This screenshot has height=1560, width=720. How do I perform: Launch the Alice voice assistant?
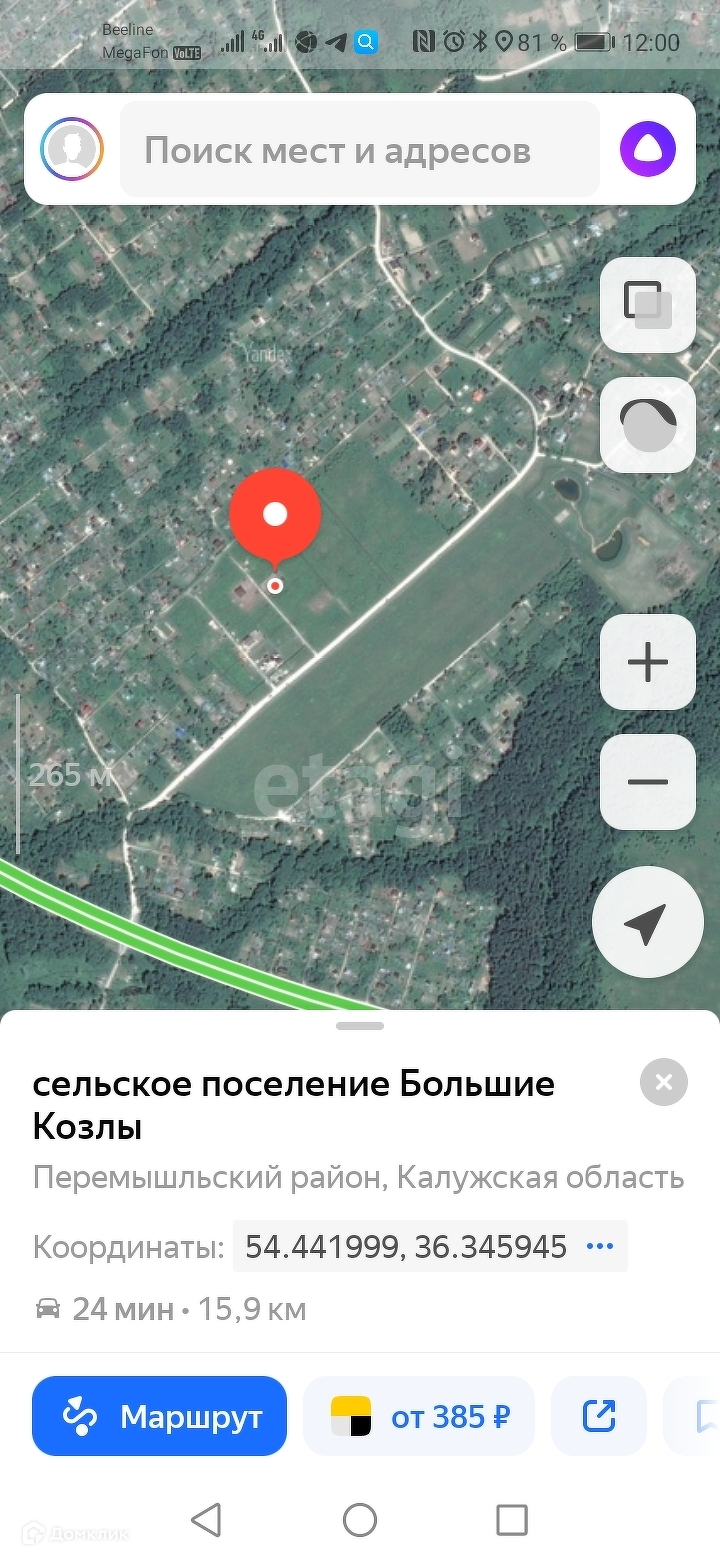648,150
